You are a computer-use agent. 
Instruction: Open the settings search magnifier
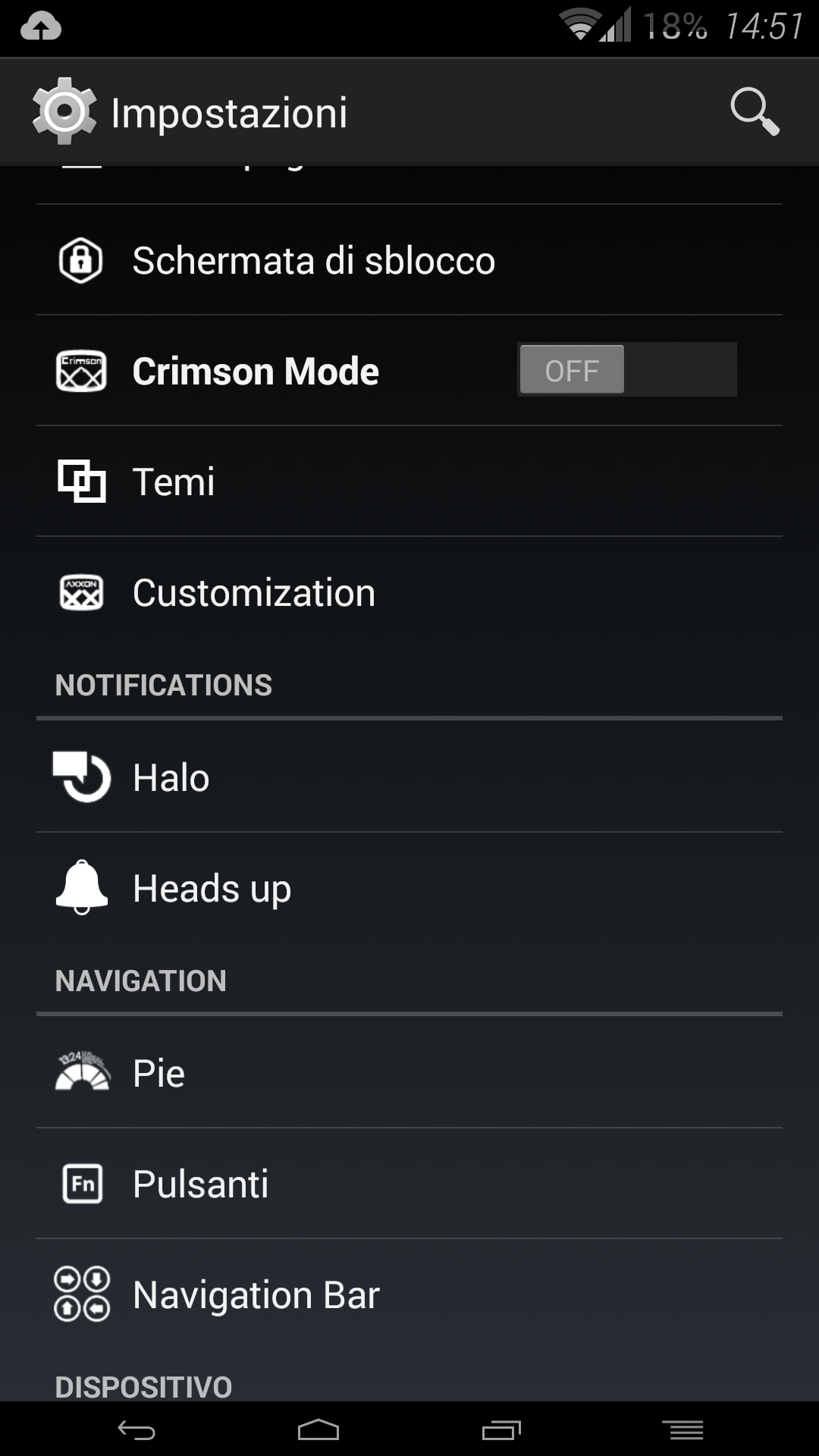(x=754, y=111)
